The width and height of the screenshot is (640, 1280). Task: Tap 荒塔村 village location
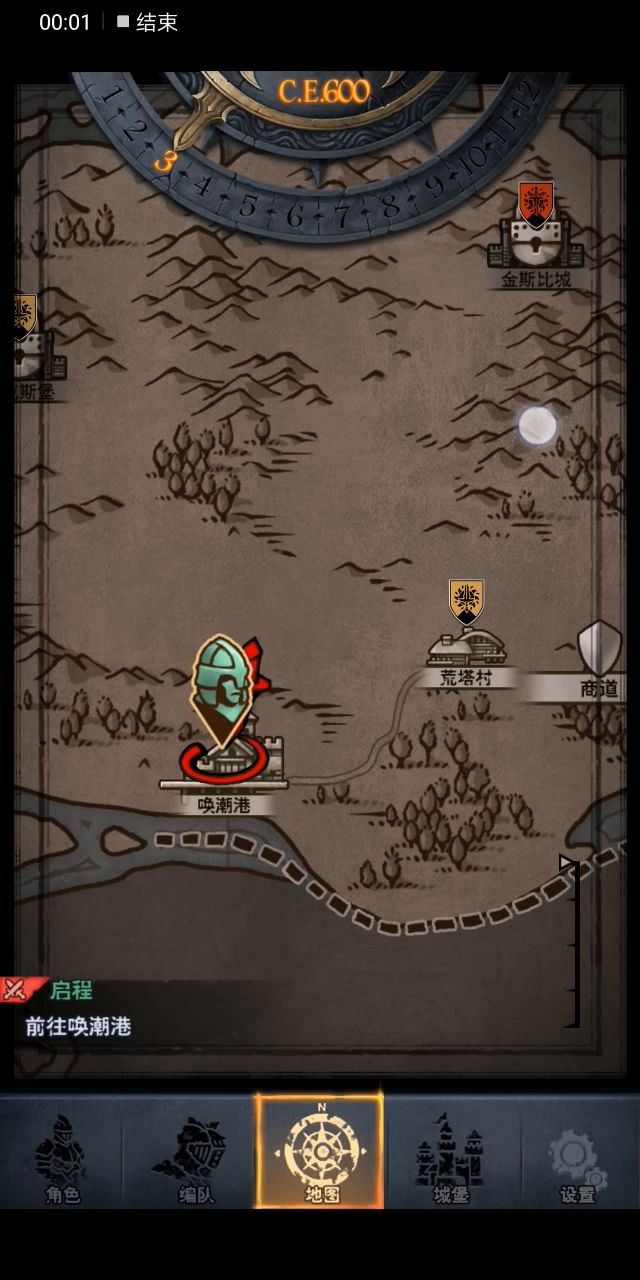tap(466, 650)
